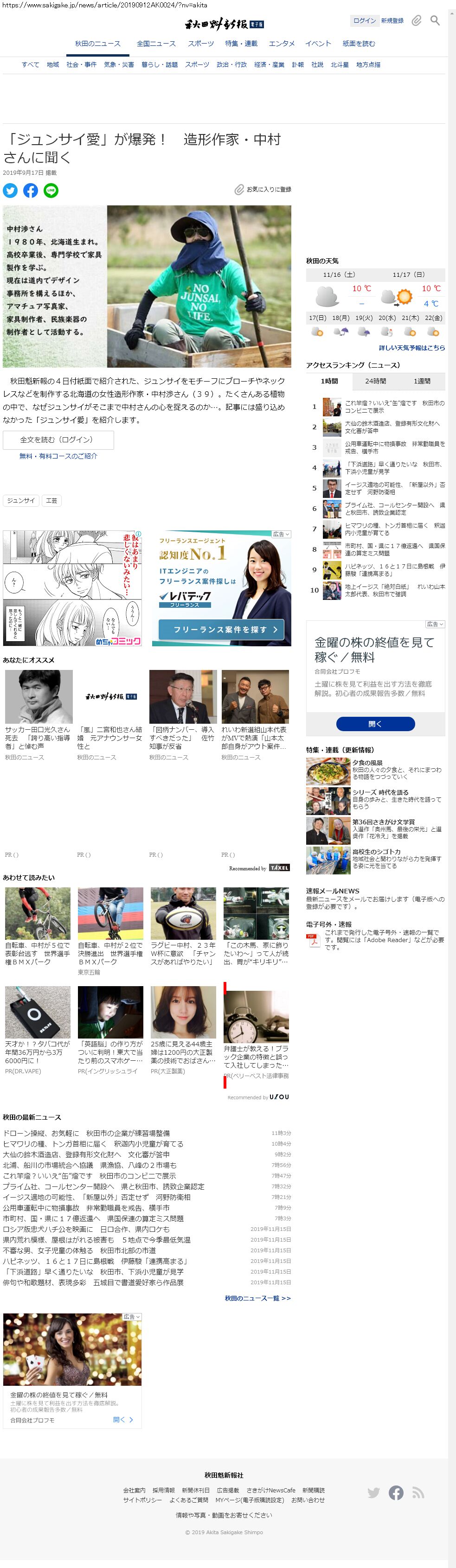The image size is (456, 1568).
Task: Open 秋田のニュース一覧 link
Action: 257,1298
